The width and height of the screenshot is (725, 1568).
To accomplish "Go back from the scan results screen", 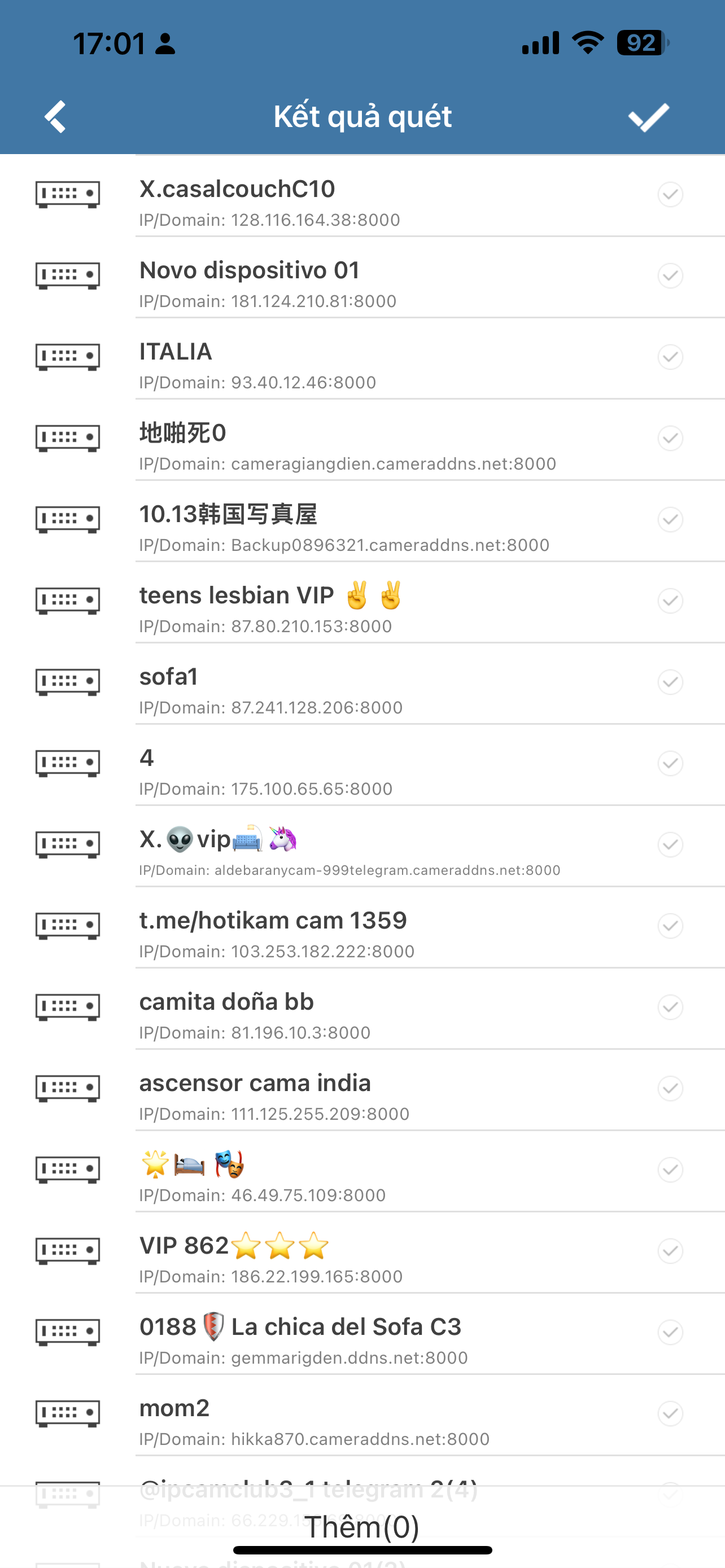I will 55,116.
